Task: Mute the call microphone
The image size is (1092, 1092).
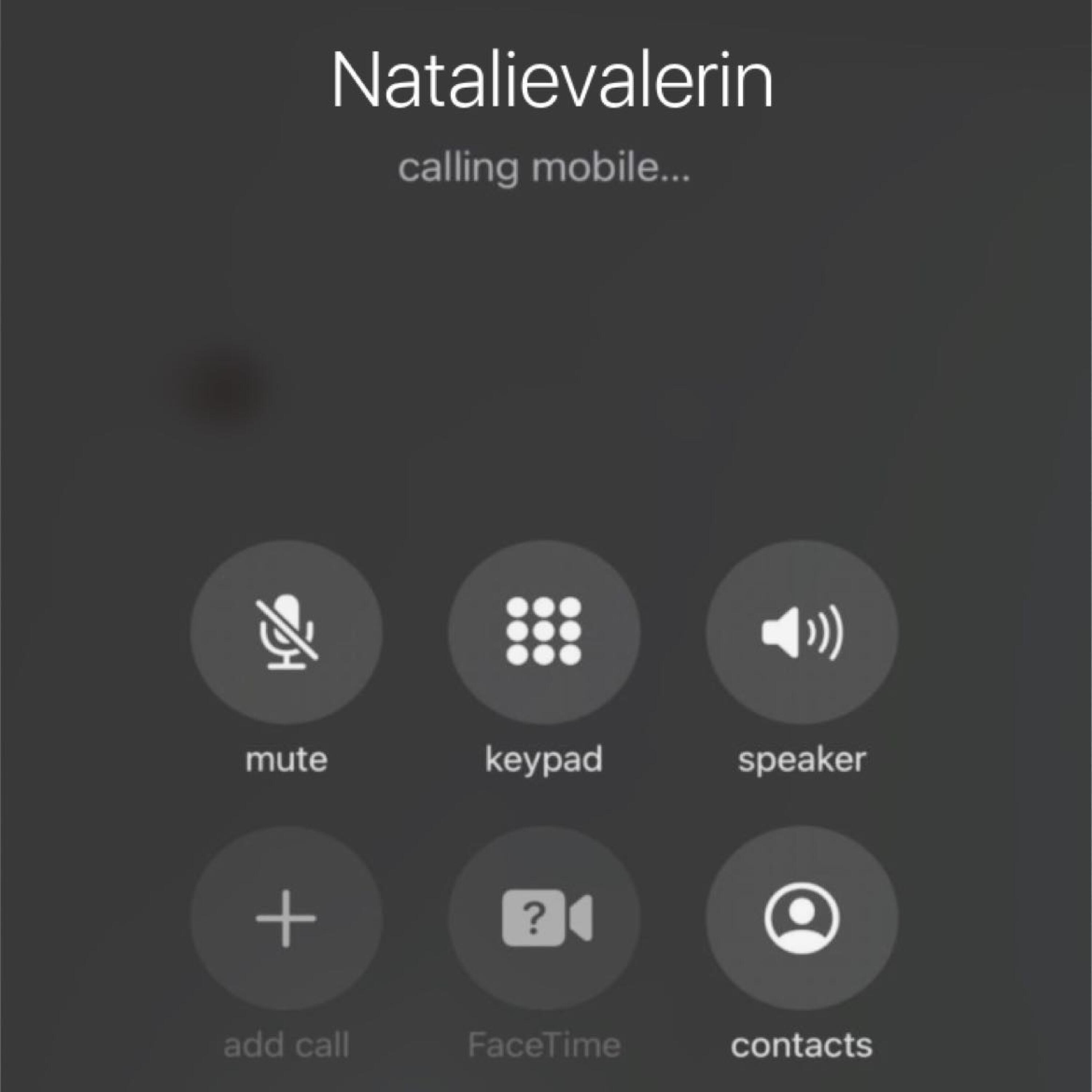Action: [x=286, y=632]
